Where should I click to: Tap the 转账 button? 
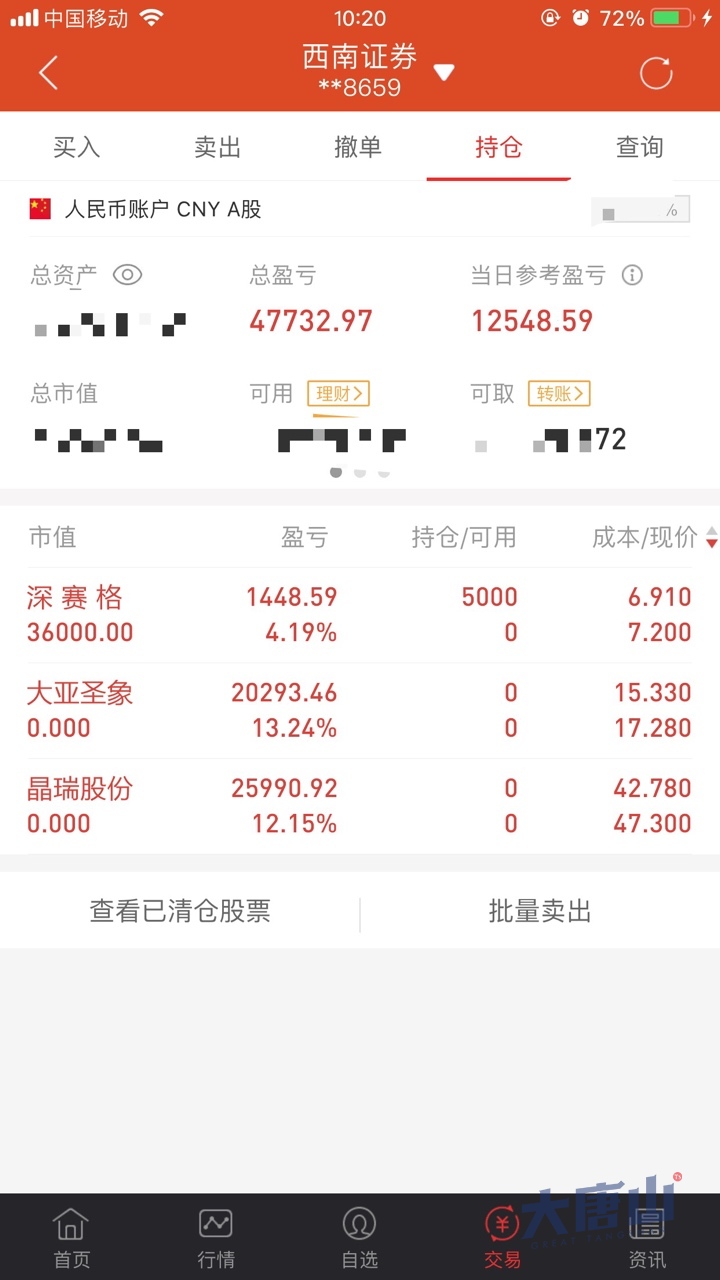pos(559,393)
